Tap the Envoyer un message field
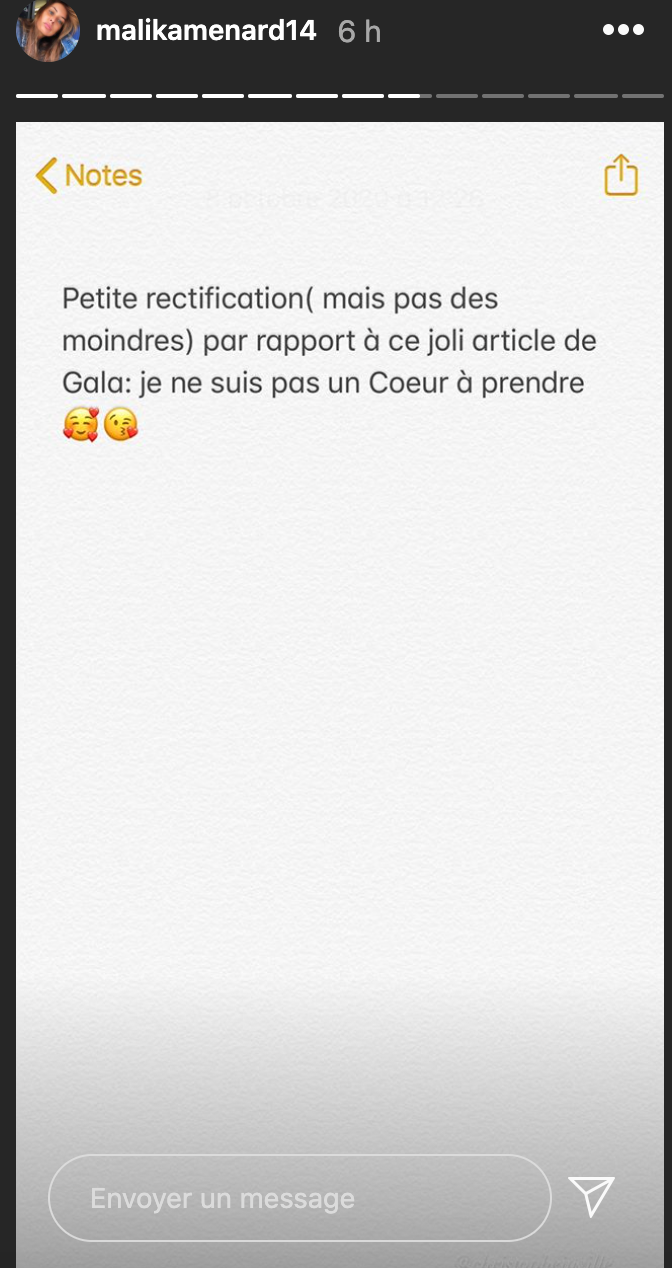 click(300, 1198)
